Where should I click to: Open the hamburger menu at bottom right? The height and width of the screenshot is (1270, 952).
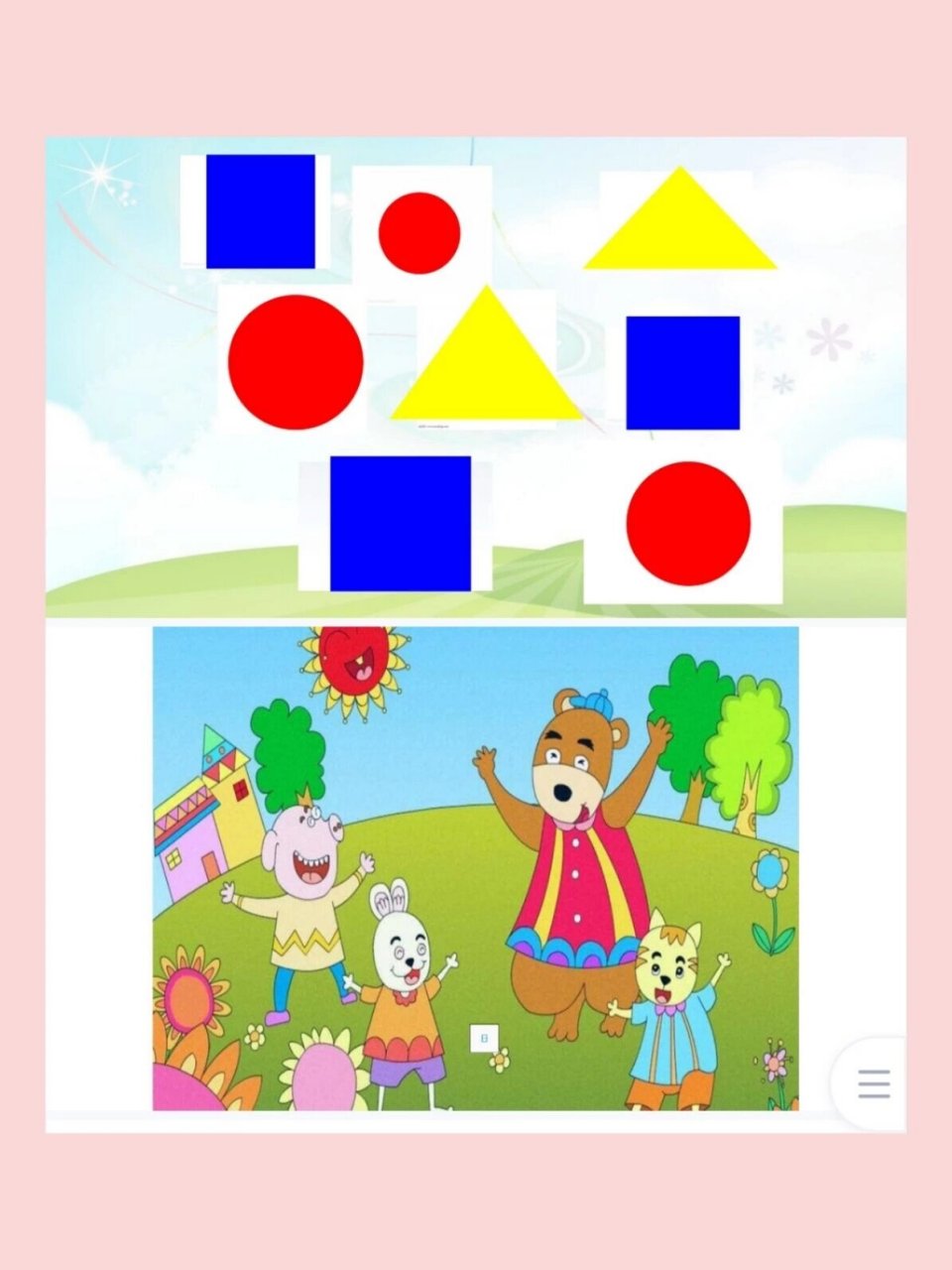[874, 1084]
